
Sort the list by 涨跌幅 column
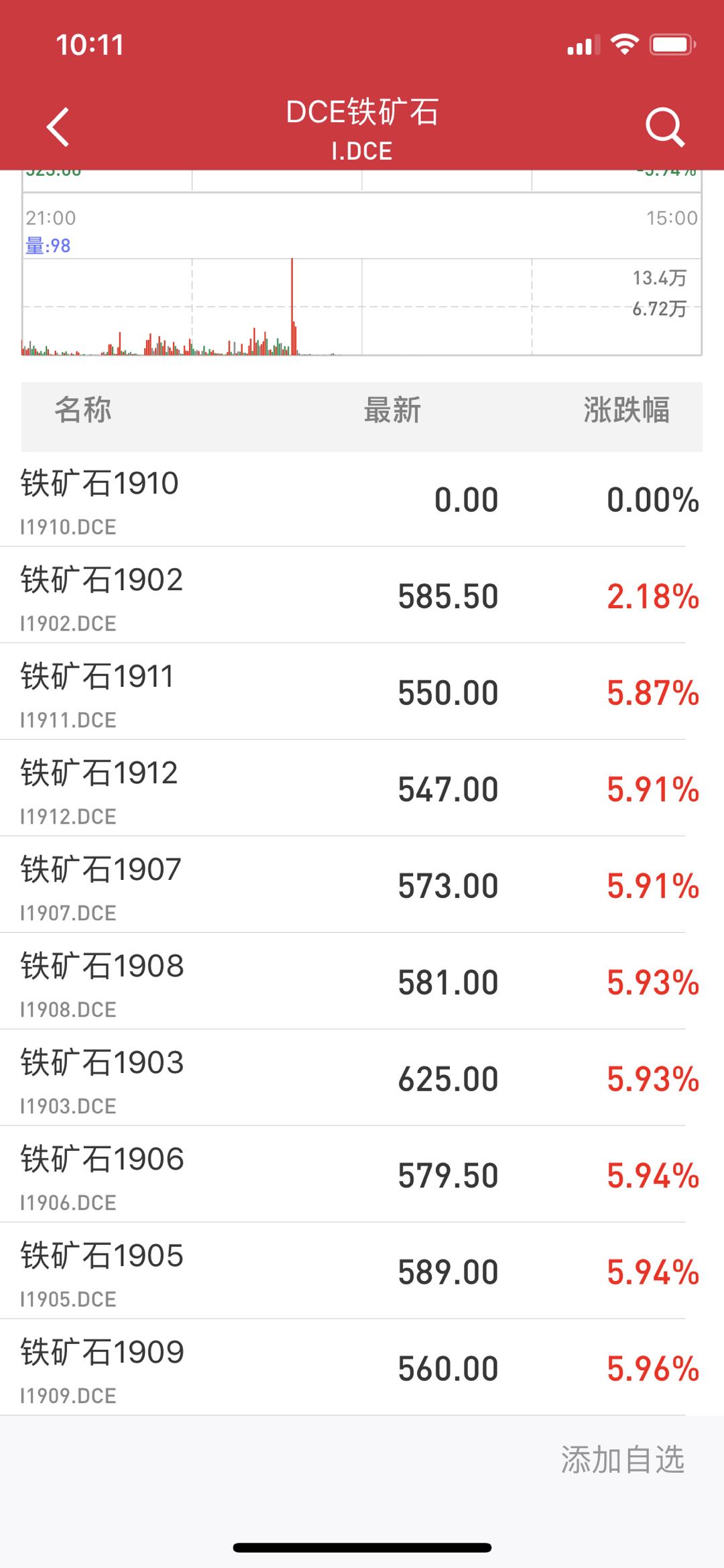[626, 410]
